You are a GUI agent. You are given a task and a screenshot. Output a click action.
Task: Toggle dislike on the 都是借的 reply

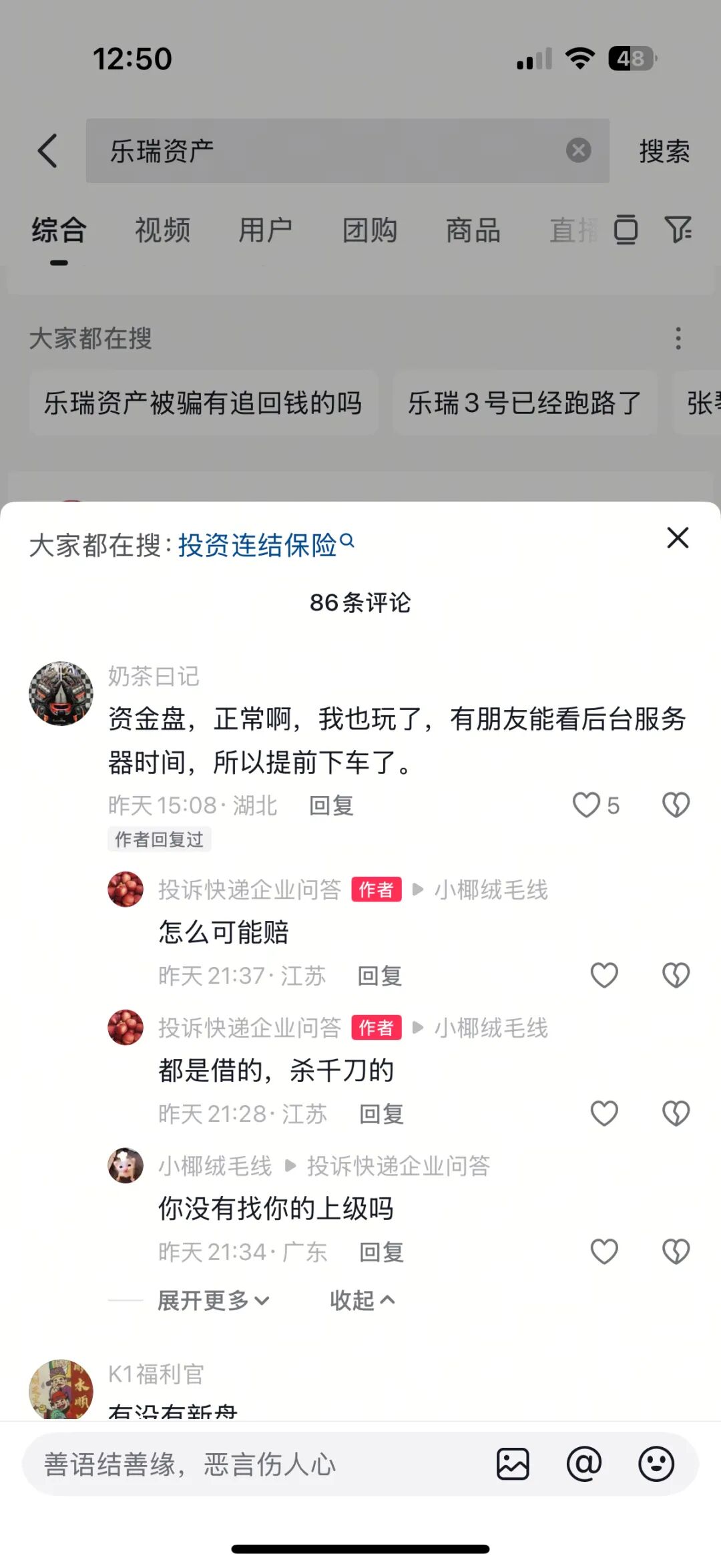click(676, 1113)
